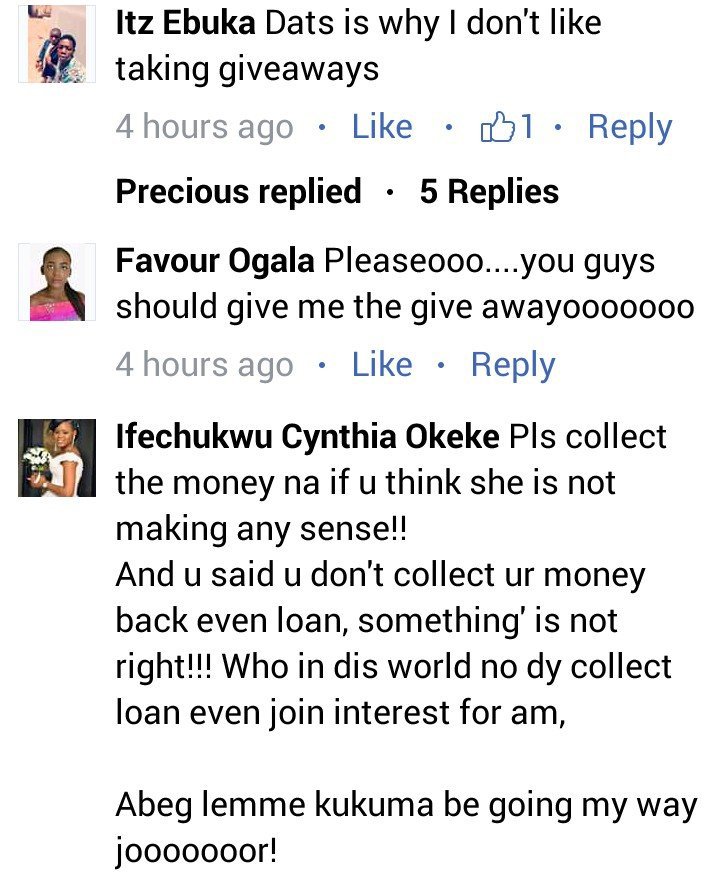Open Favour Ogala's profile picture
Viewport: 720px width, 878px height.
tap(57, 282)
